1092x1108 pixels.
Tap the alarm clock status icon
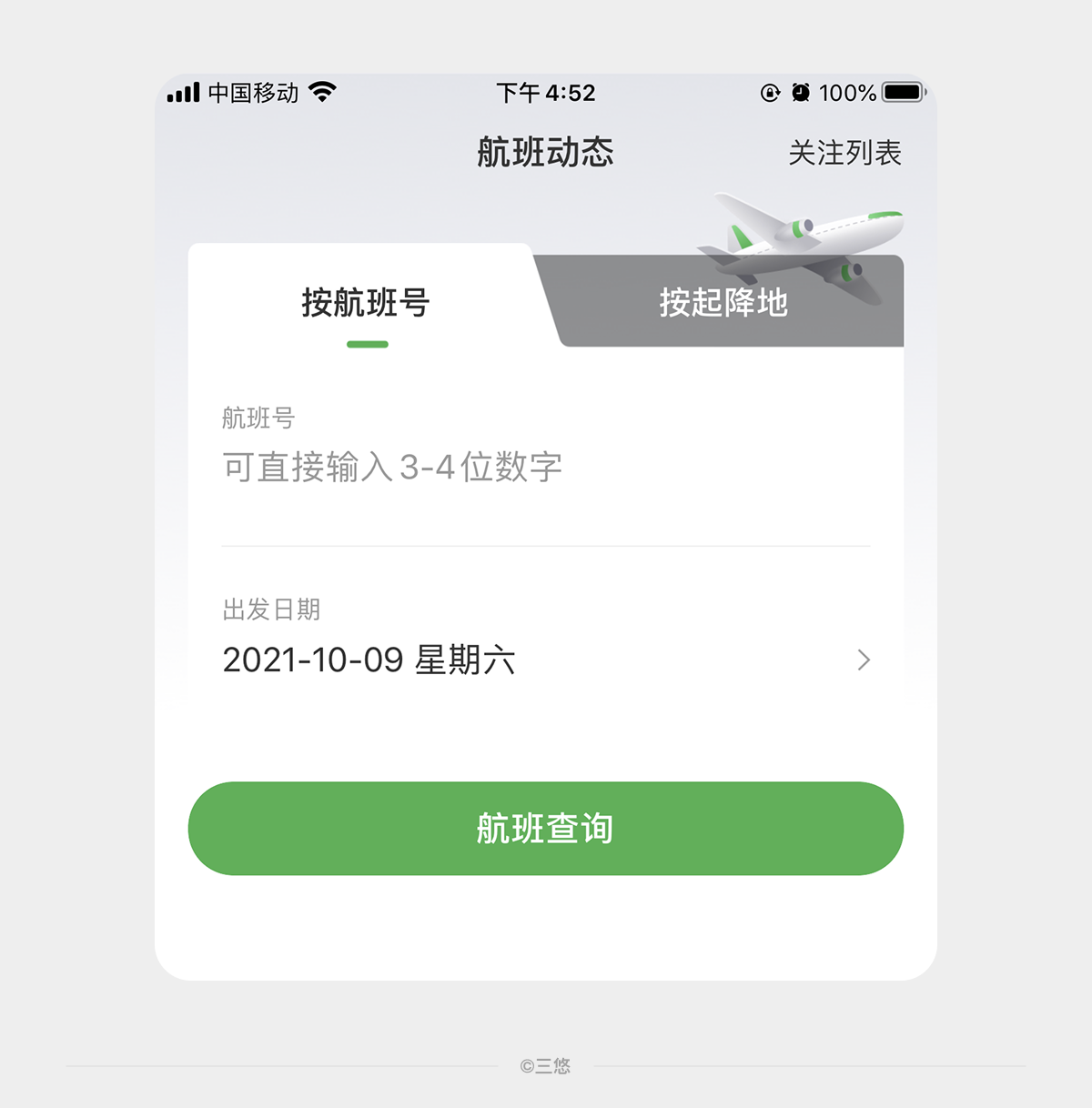pyautogui.click(x=799, y=92)
